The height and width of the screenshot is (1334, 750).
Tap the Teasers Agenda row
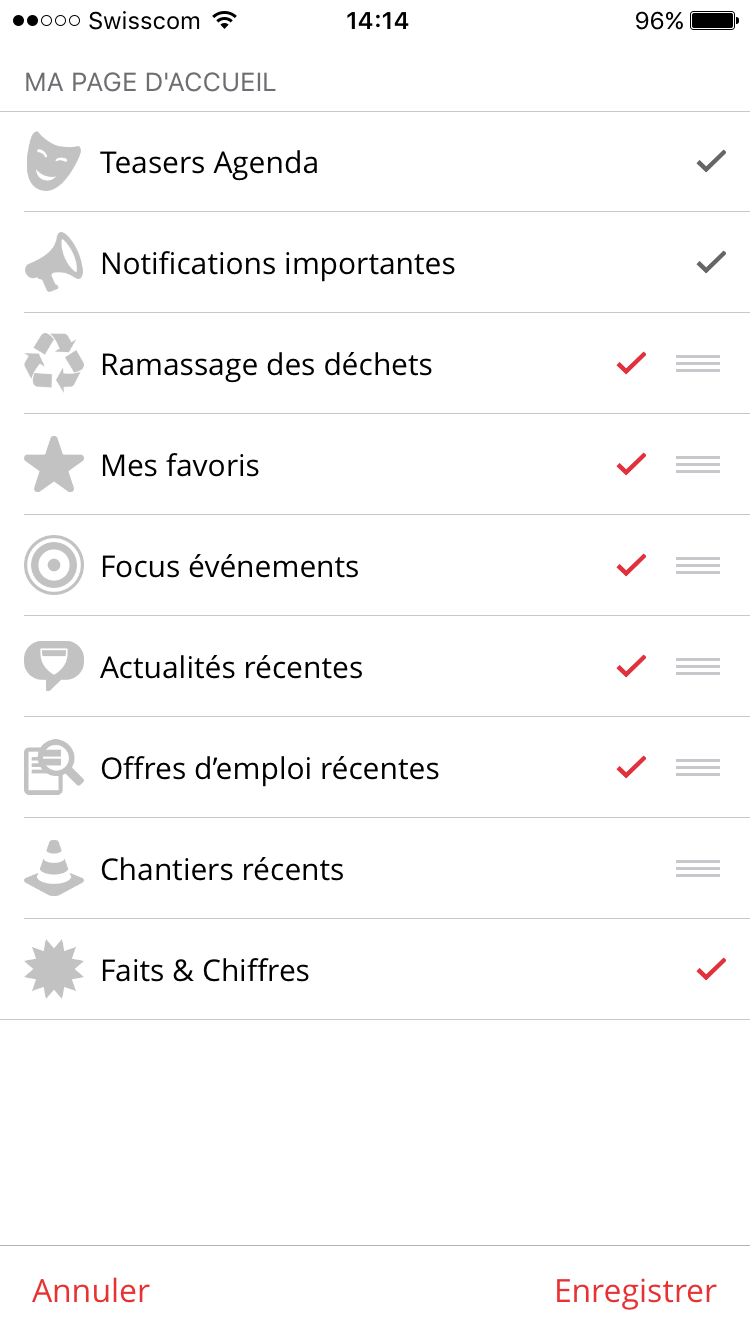[375, 162]
